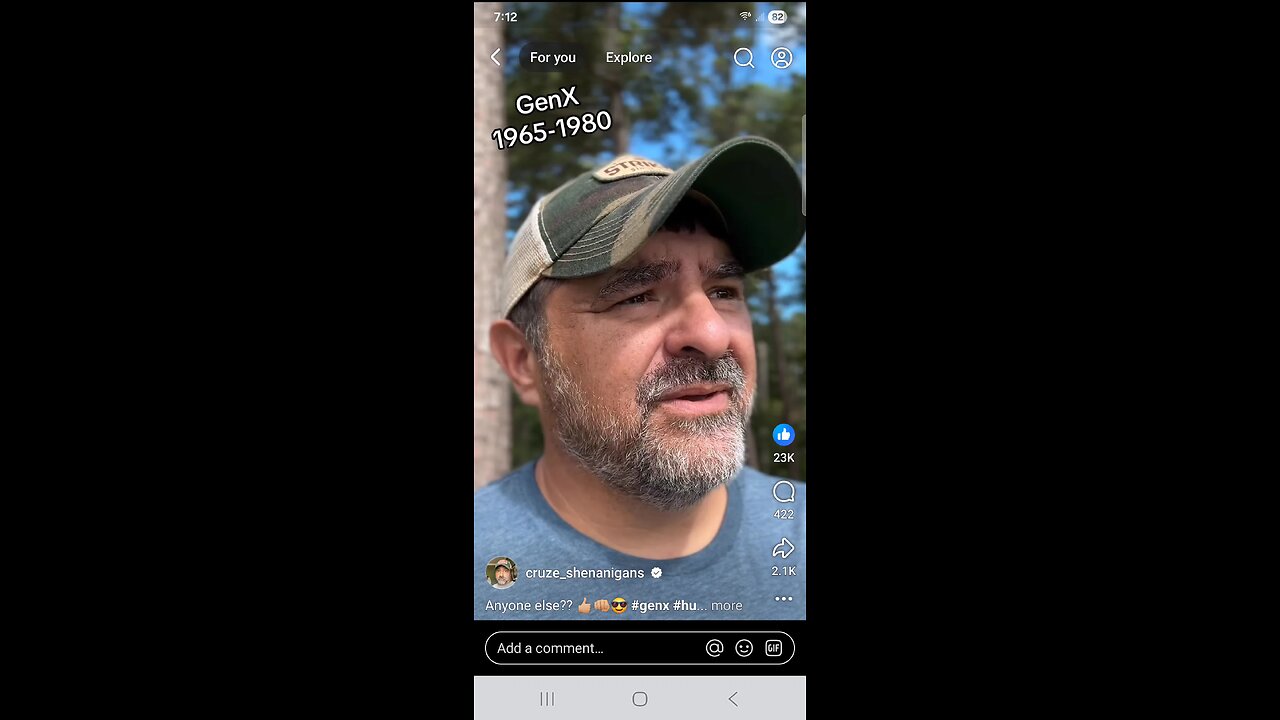This screenshot has width=1280, height=720.
Task: Open search for reels
Action: (x=743, y=58)
